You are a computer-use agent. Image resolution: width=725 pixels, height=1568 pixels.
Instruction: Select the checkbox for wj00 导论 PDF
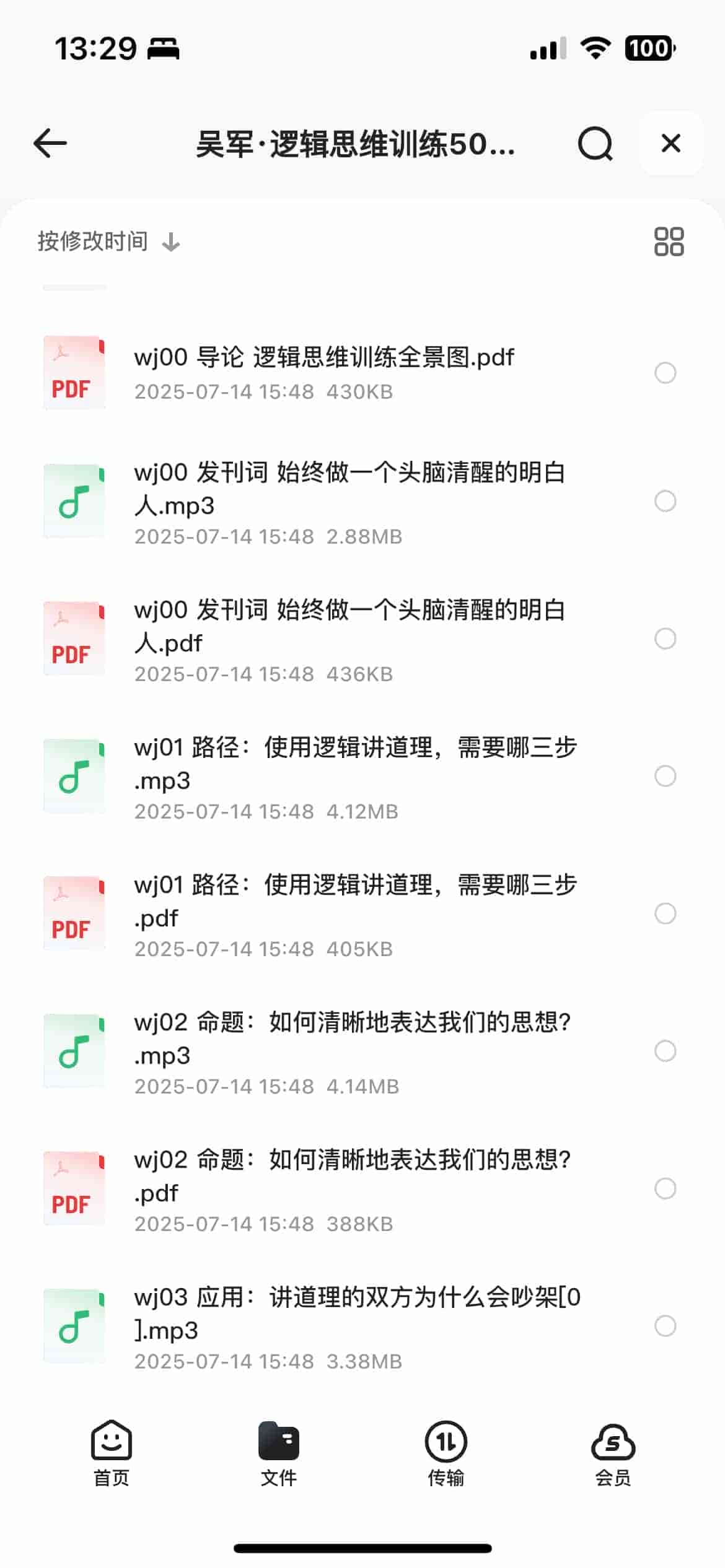coord(666,372)
